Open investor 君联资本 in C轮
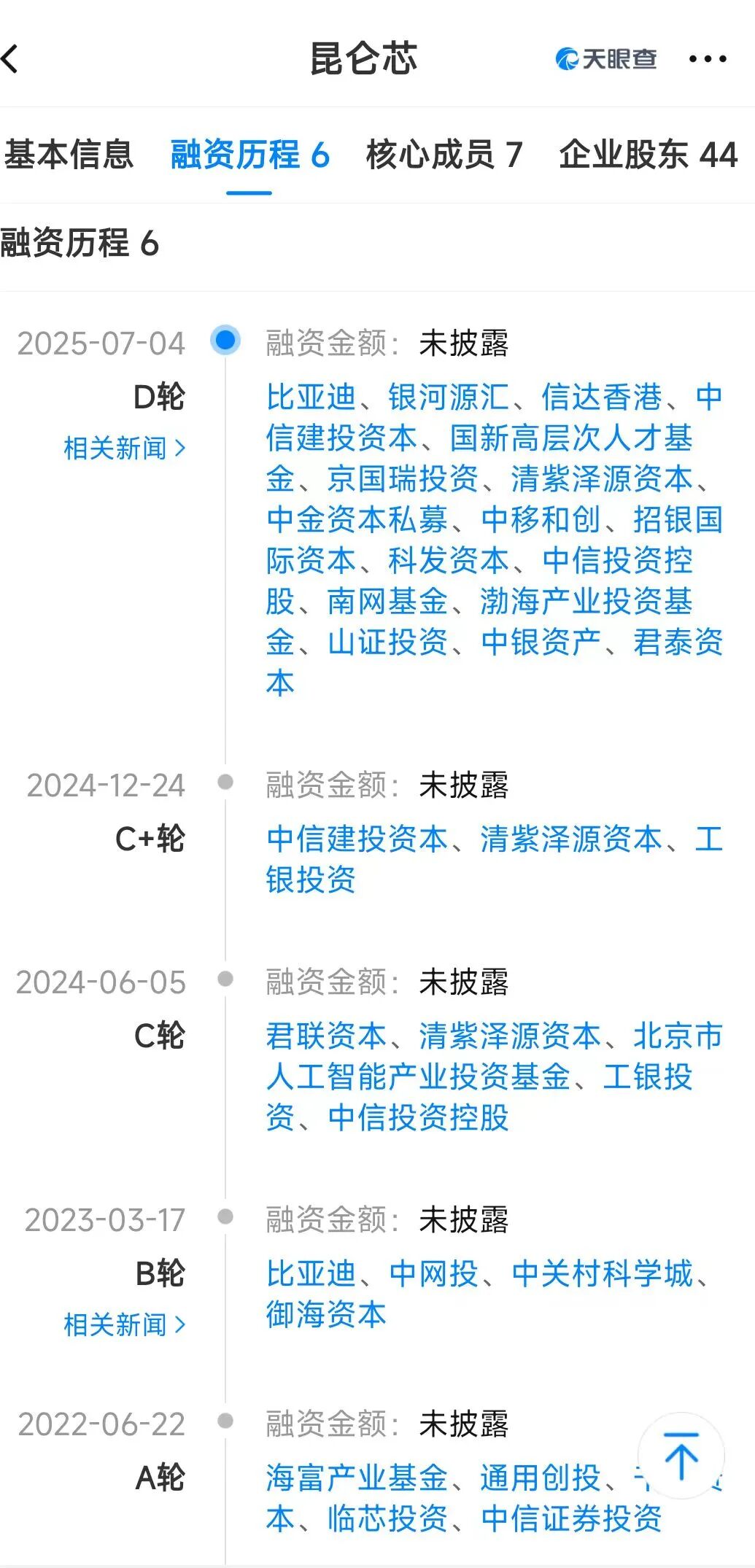The height and width of the screenshot is (1568, 755). pos(325,1036)
